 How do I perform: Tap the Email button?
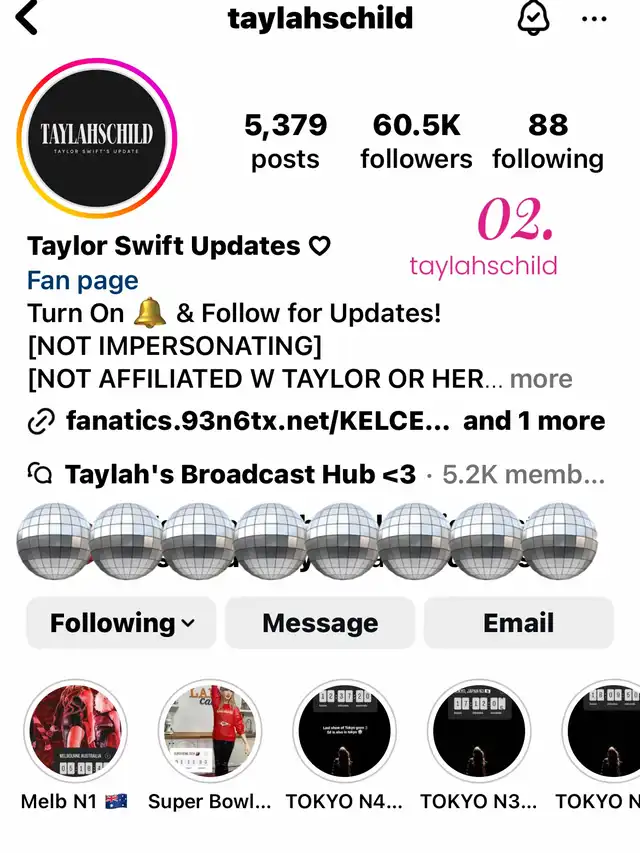pyautogui.click(x=518, y=623)
